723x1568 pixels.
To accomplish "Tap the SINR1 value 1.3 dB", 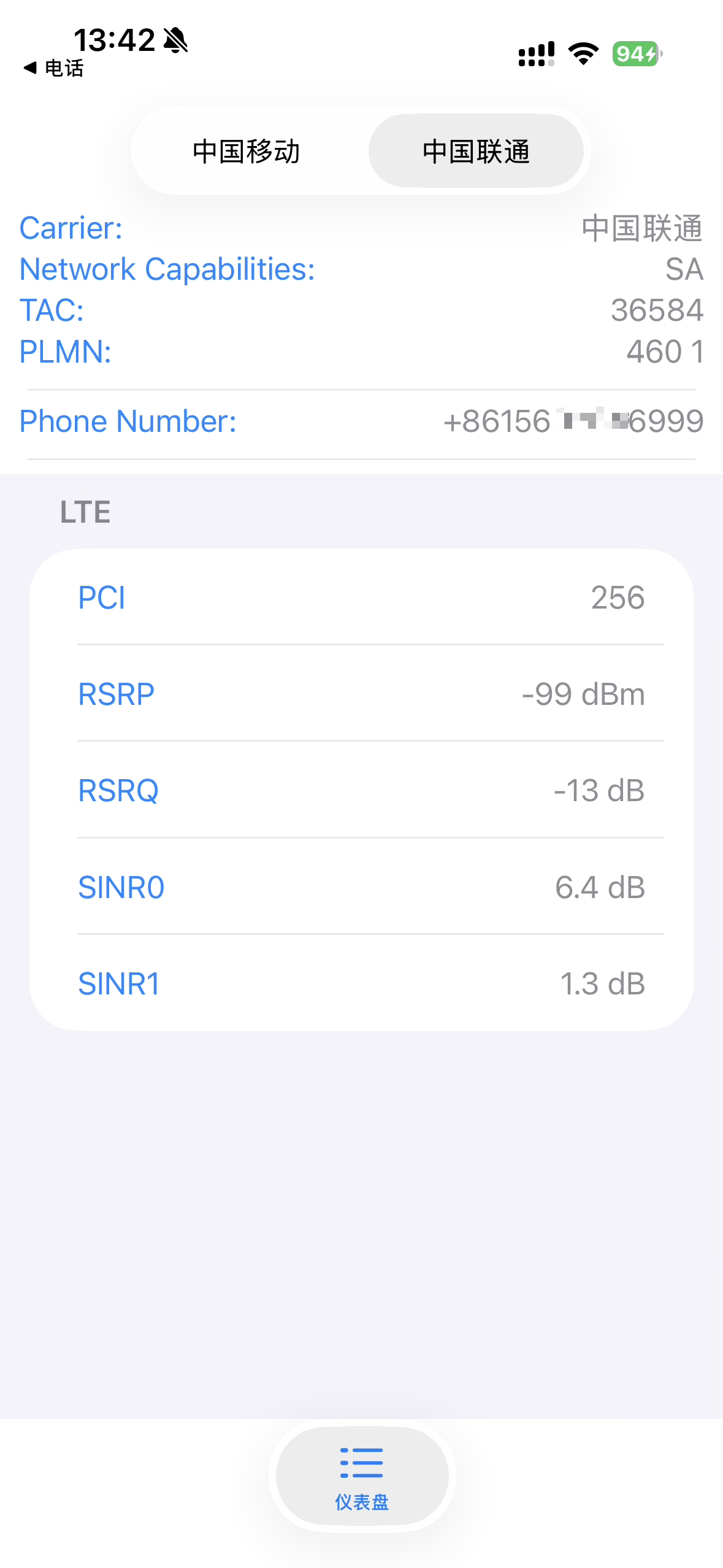I will tap(602, 984).
